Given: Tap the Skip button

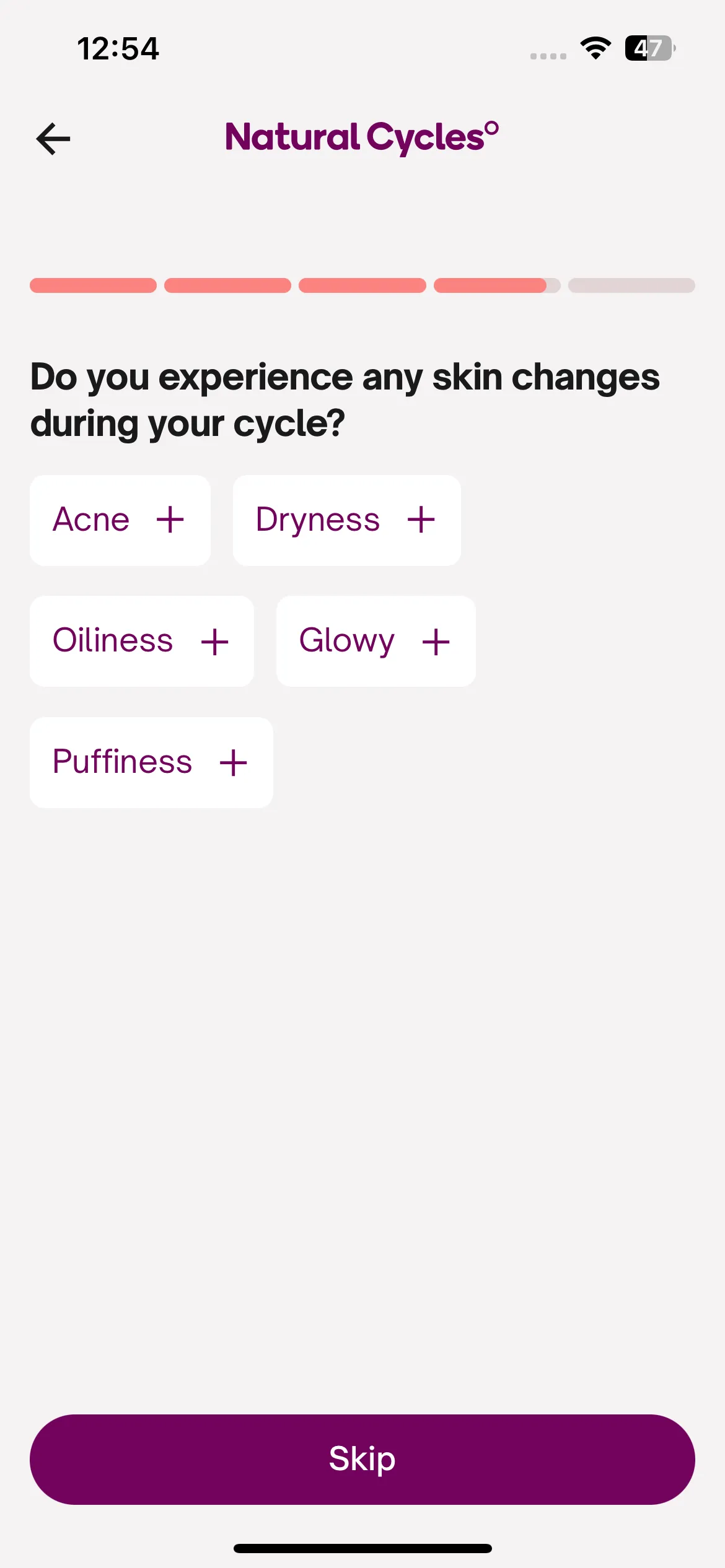Looking at the screenshot, I should pyautogui.click(x=362, y=1459).
